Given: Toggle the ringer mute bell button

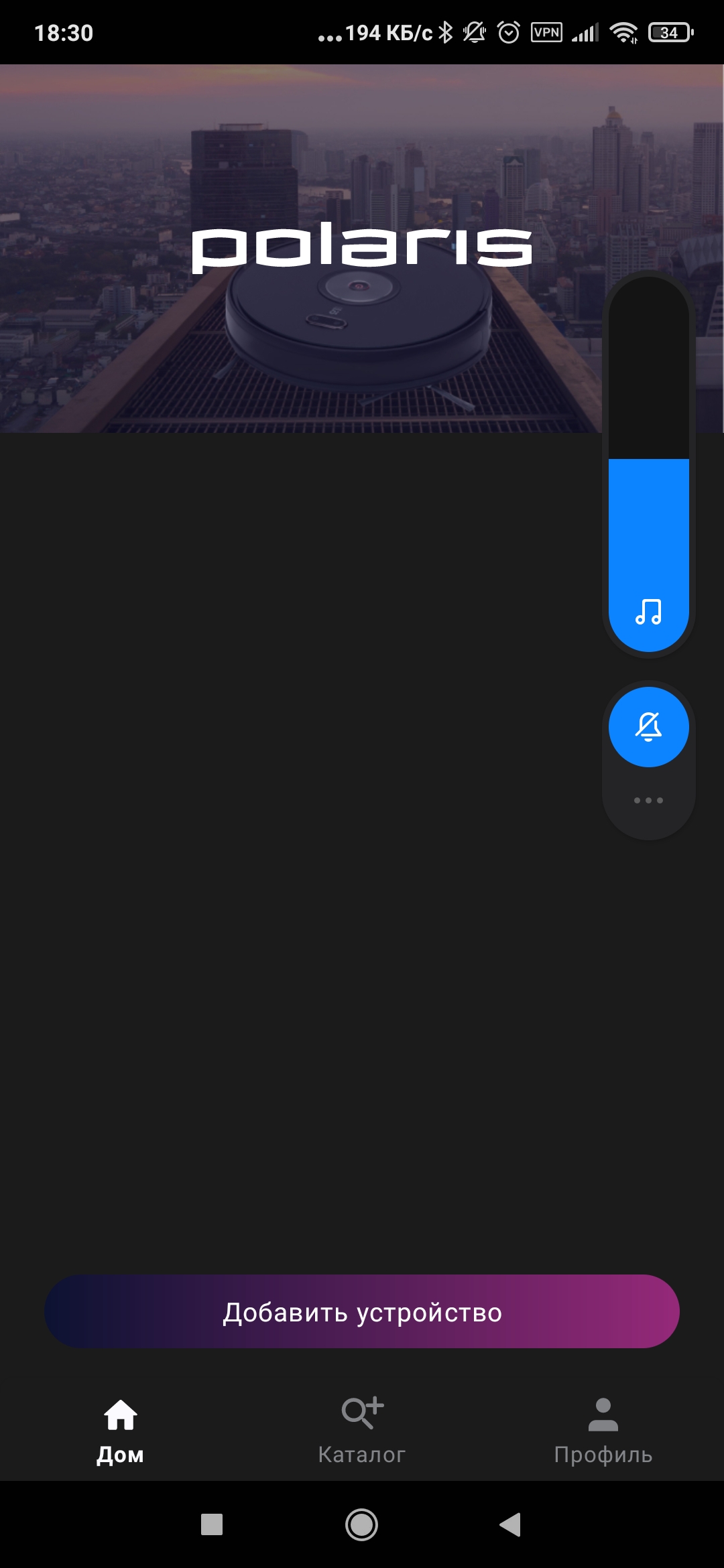Looking at the screenshot, I should [x=648, y=727].
